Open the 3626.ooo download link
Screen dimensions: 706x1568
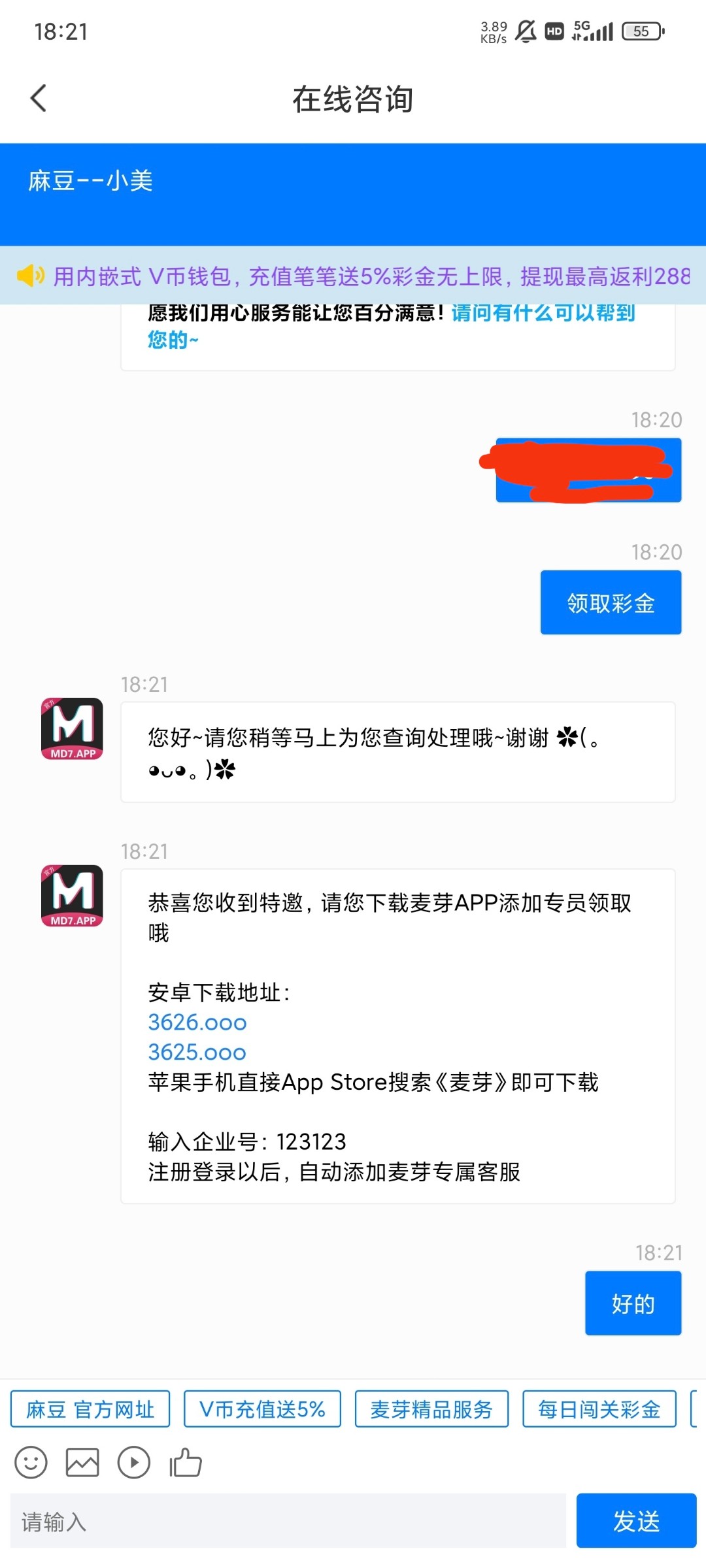tap(197, 1022)
